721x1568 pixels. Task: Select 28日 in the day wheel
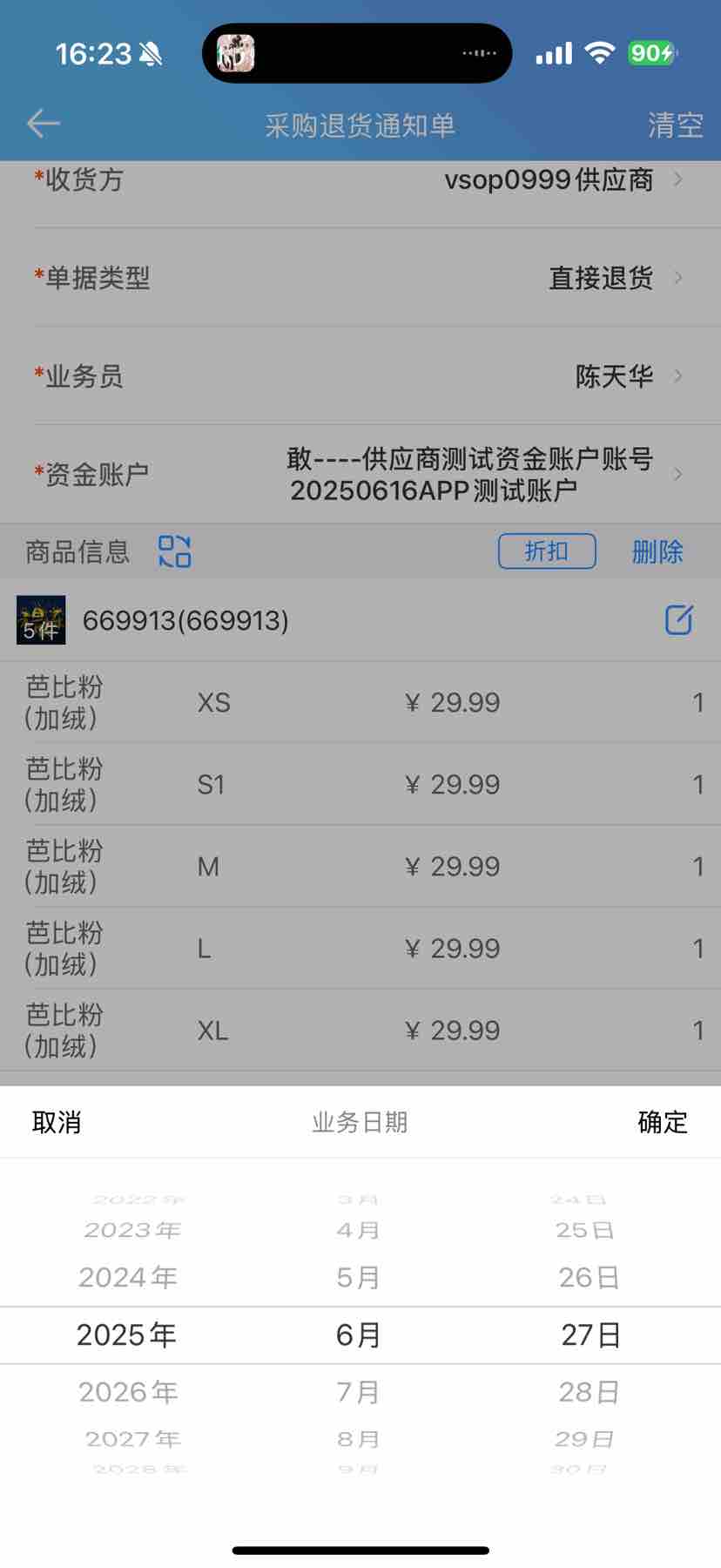pos(589,1392)
